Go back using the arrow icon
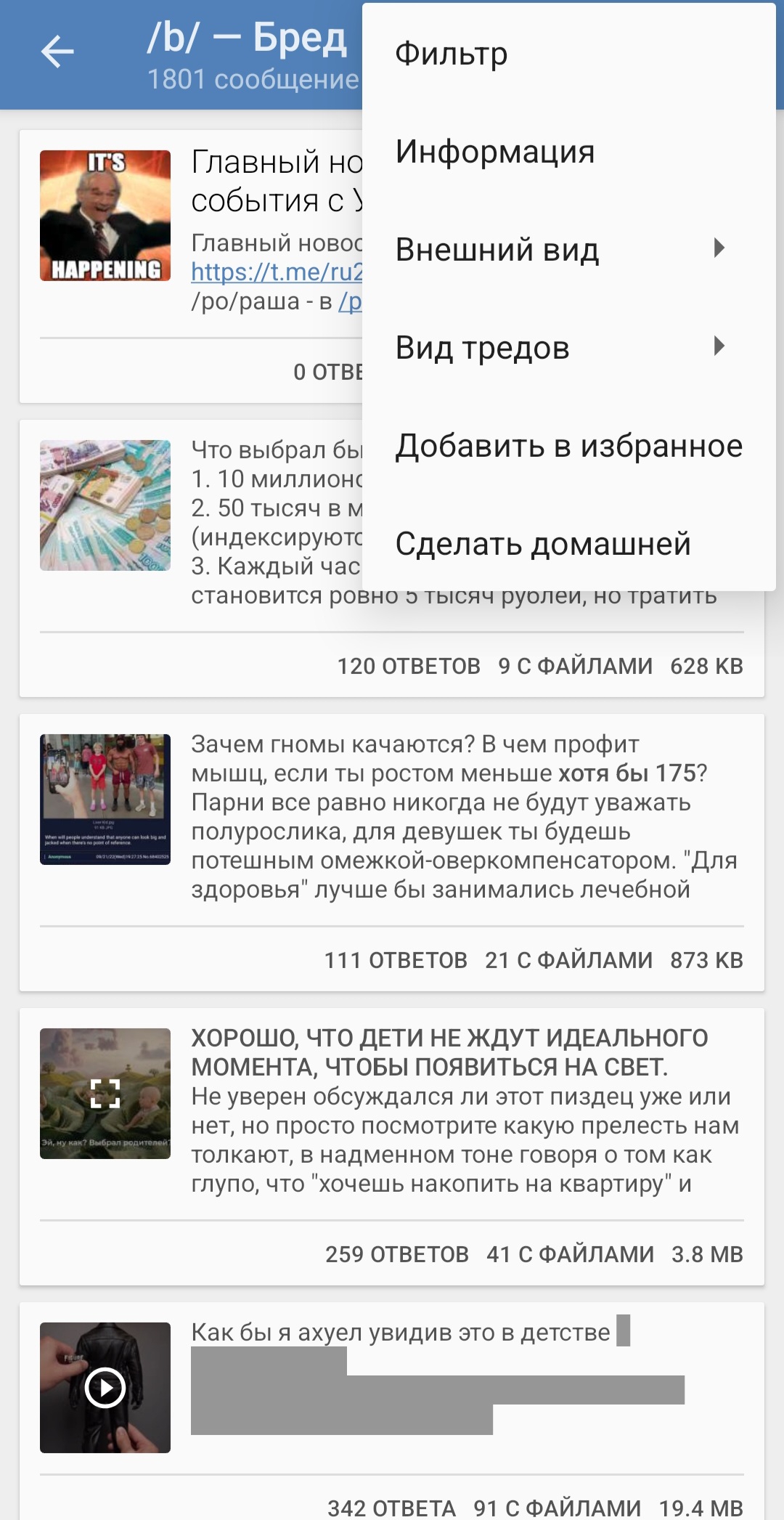Image resolution: width=784 pixels, height=1520 pixels. (57, 52)
